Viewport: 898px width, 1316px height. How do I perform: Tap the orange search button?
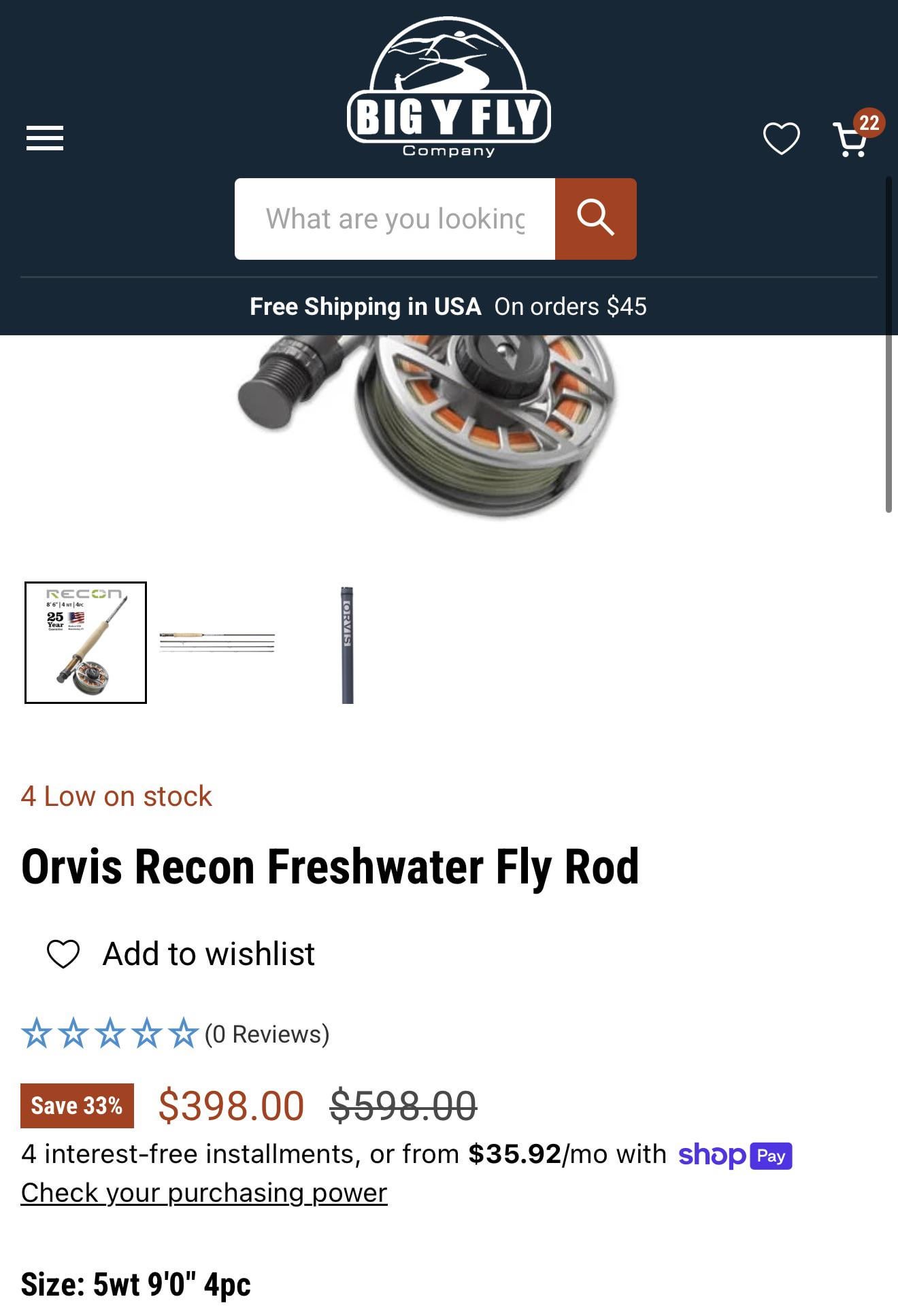point(595,219)
